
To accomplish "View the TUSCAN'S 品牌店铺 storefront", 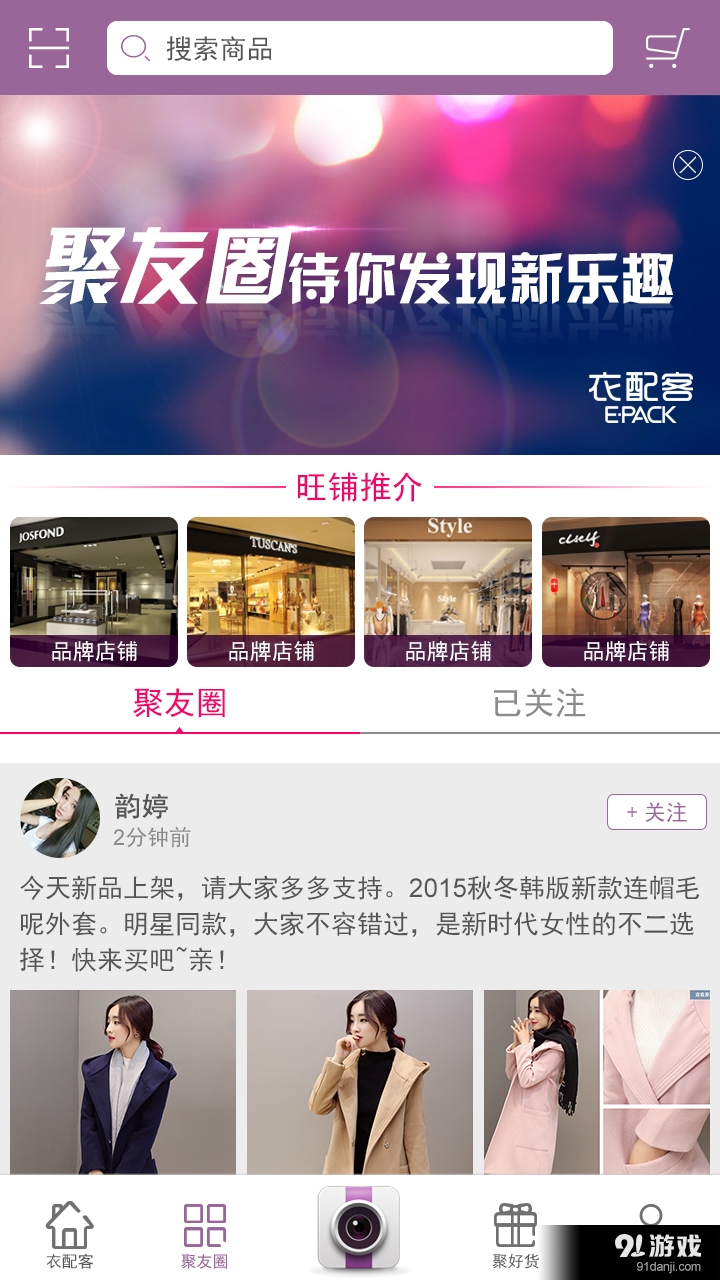I will point(270,590).
